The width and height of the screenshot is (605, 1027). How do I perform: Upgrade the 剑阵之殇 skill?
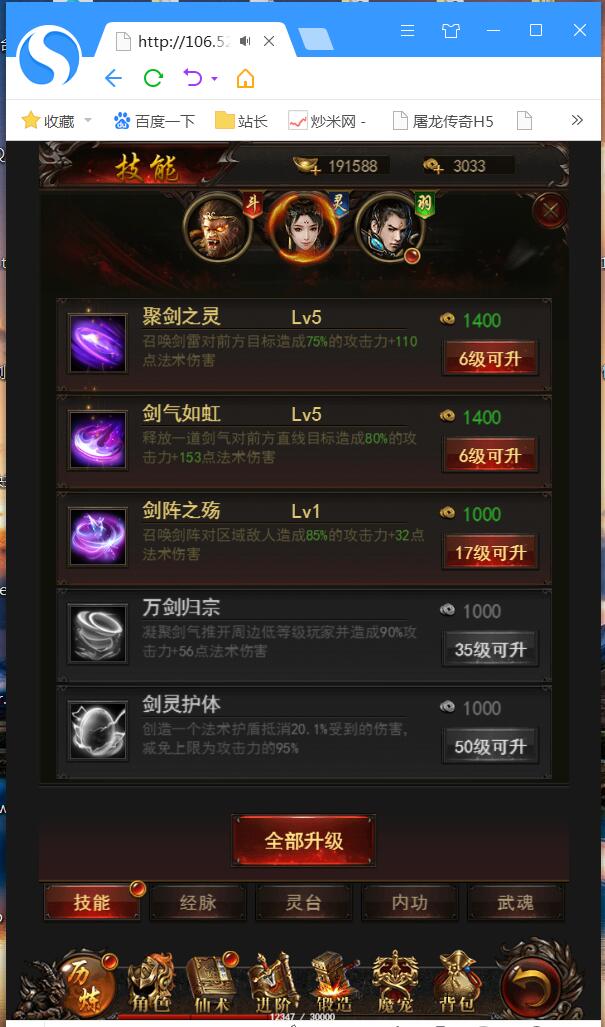tap(490, 552)
